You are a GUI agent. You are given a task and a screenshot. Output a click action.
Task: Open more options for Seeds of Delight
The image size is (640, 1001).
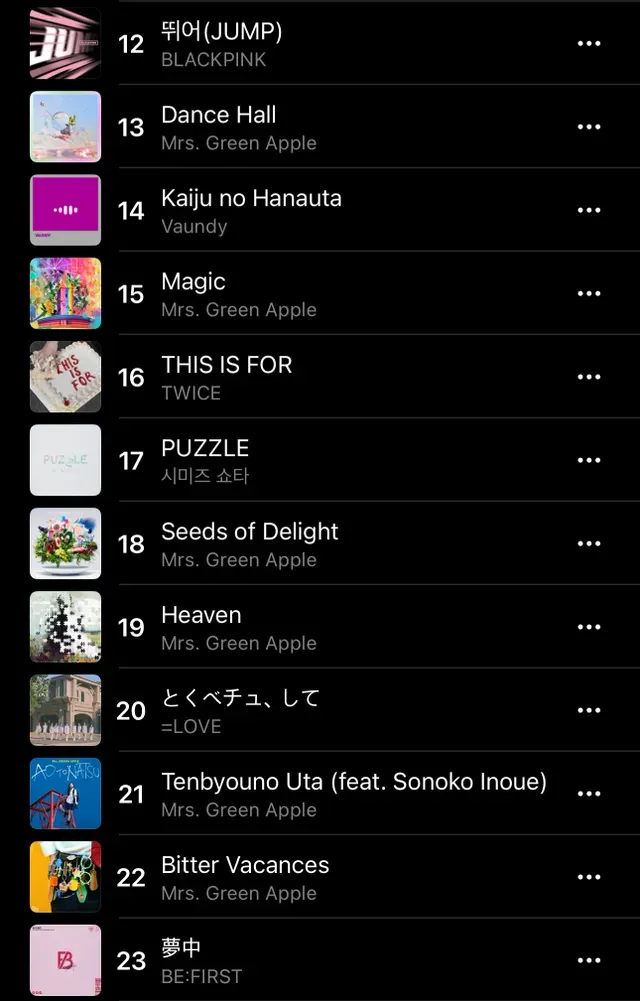(589, 544)
